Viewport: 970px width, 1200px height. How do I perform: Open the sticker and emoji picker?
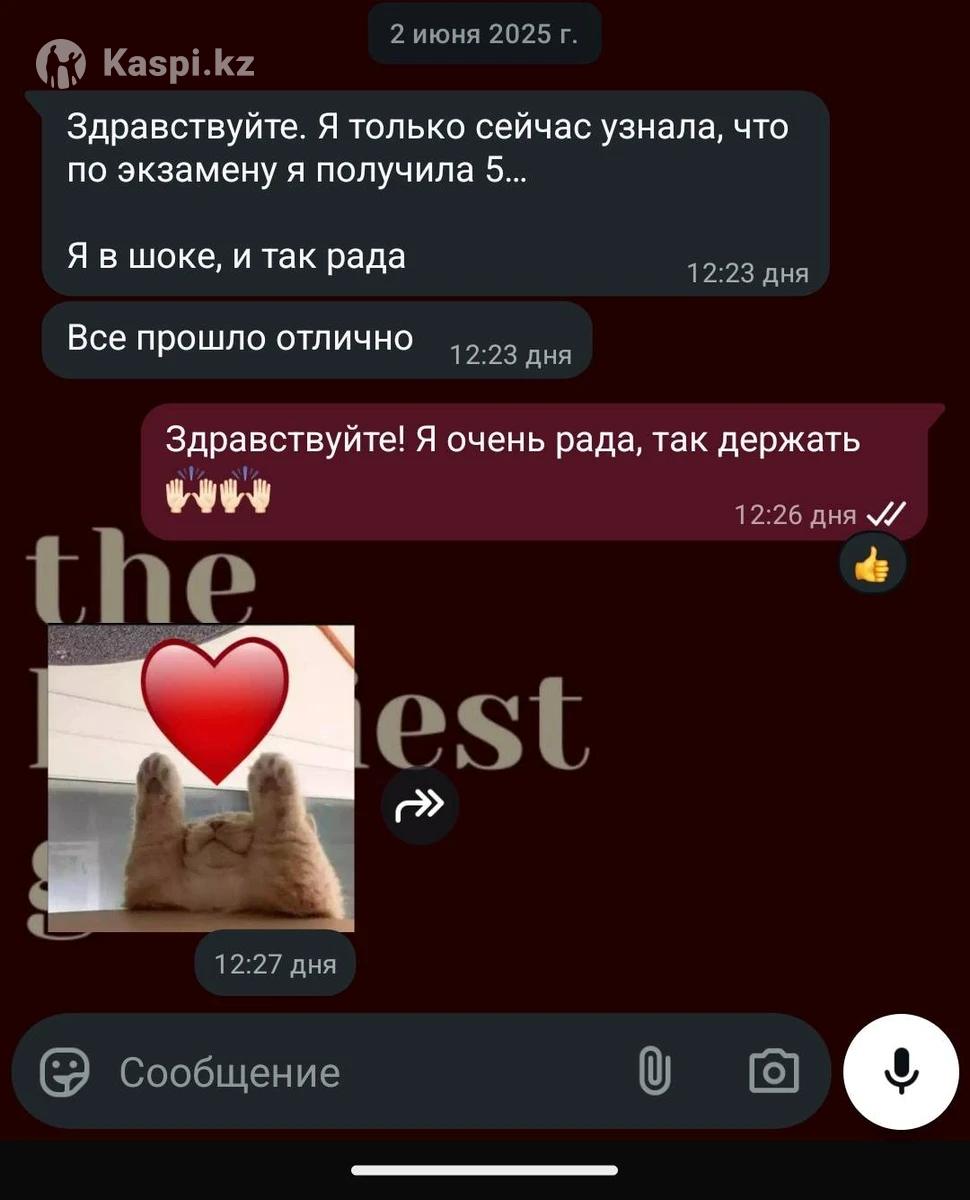pos(64,1073)
